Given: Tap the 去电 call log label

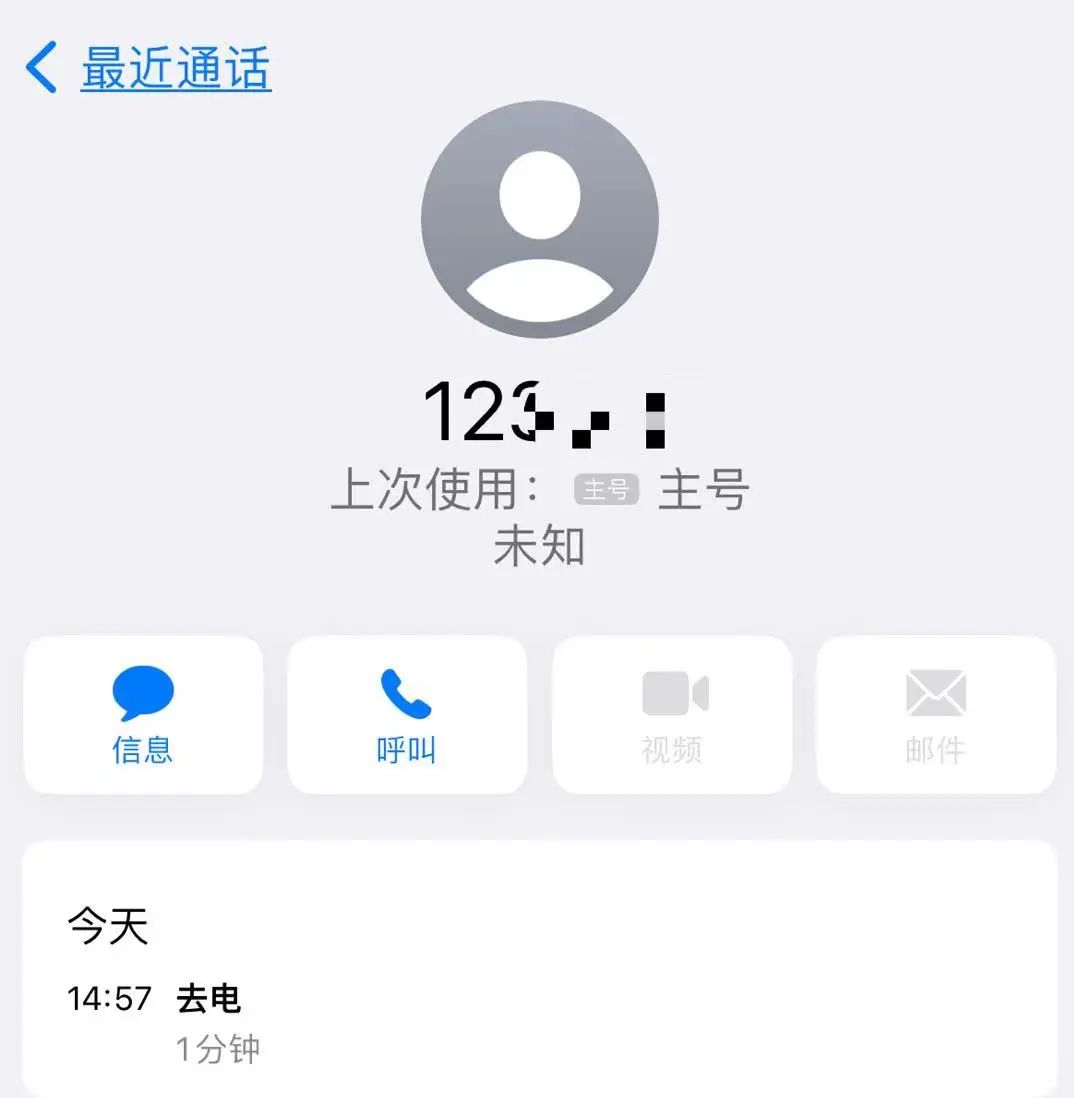Looking at the screenshot, I should coord(210,997).
